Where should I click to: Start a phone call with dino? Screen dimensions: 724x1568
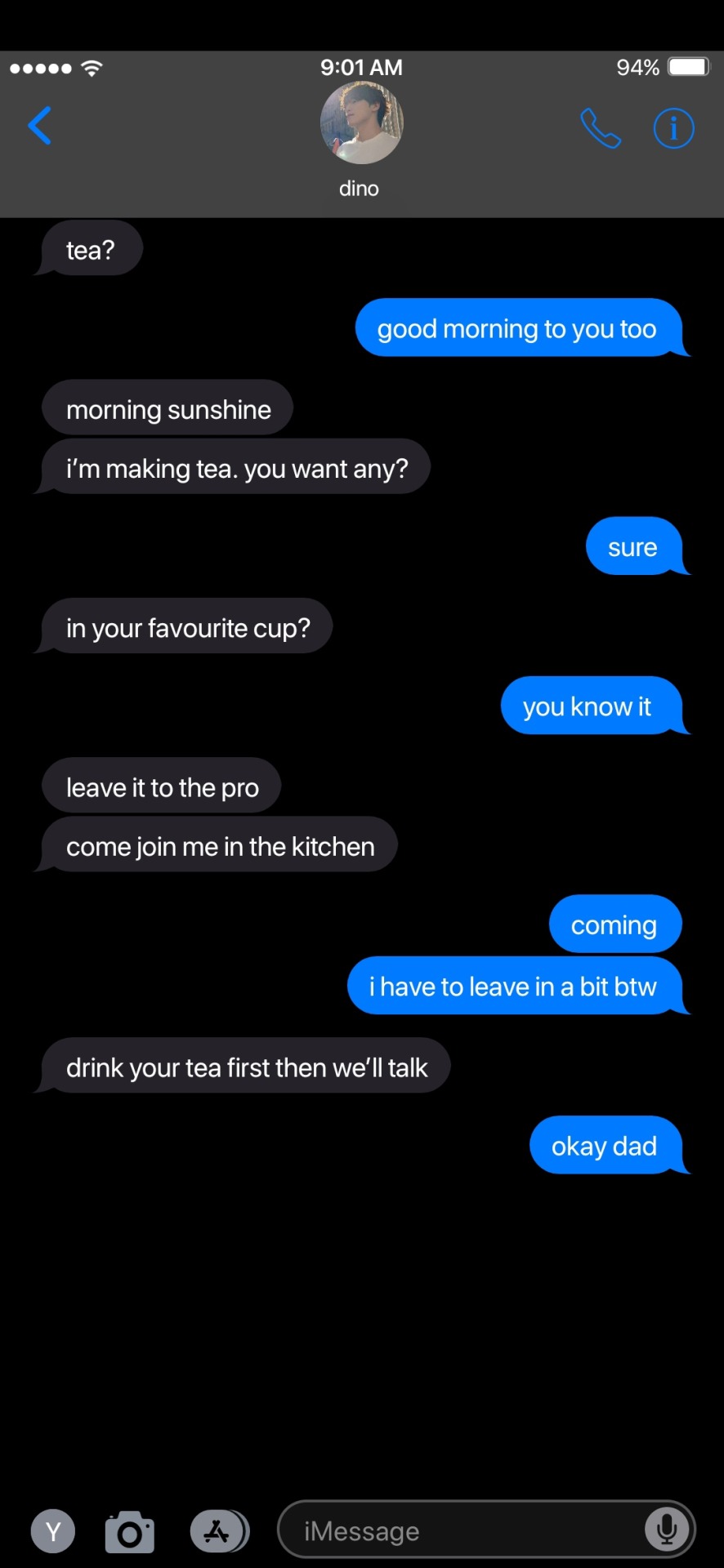point(601,128)
